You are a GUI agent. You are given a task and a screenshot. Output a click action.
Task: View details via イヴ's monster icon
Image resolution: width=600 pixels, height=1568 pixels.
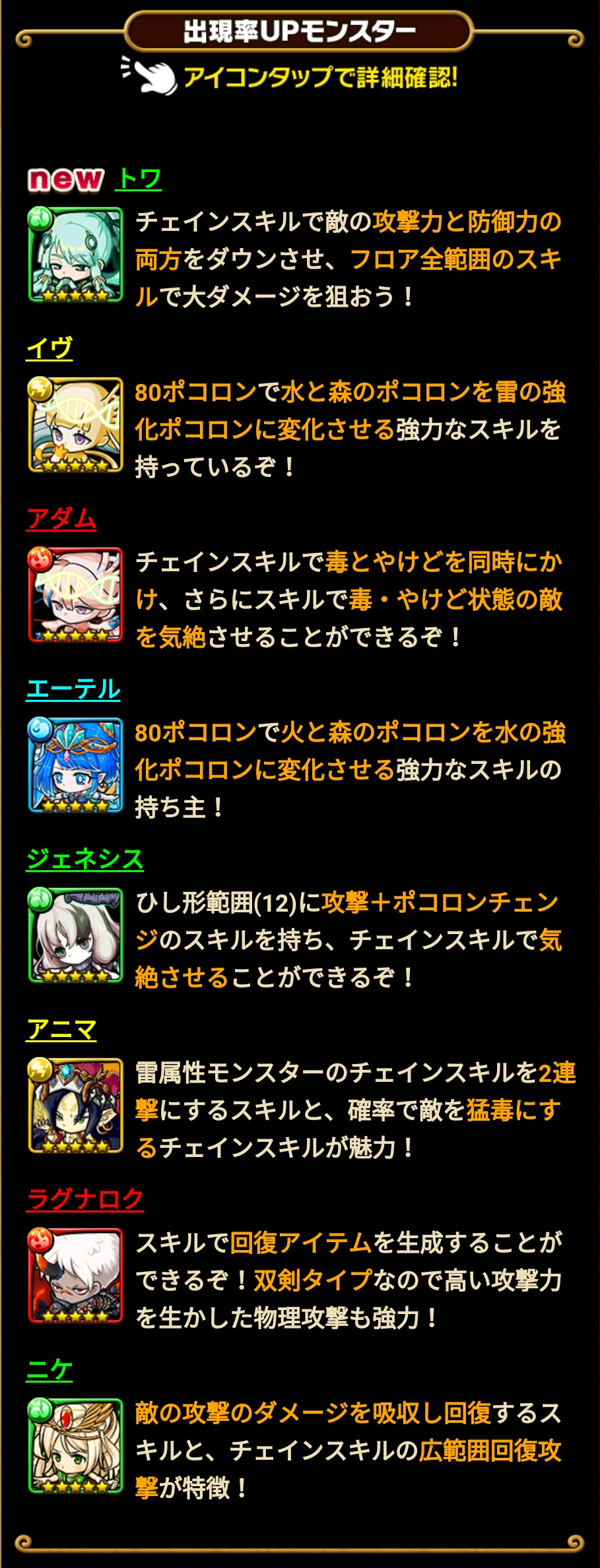click(x=75, y=425)
